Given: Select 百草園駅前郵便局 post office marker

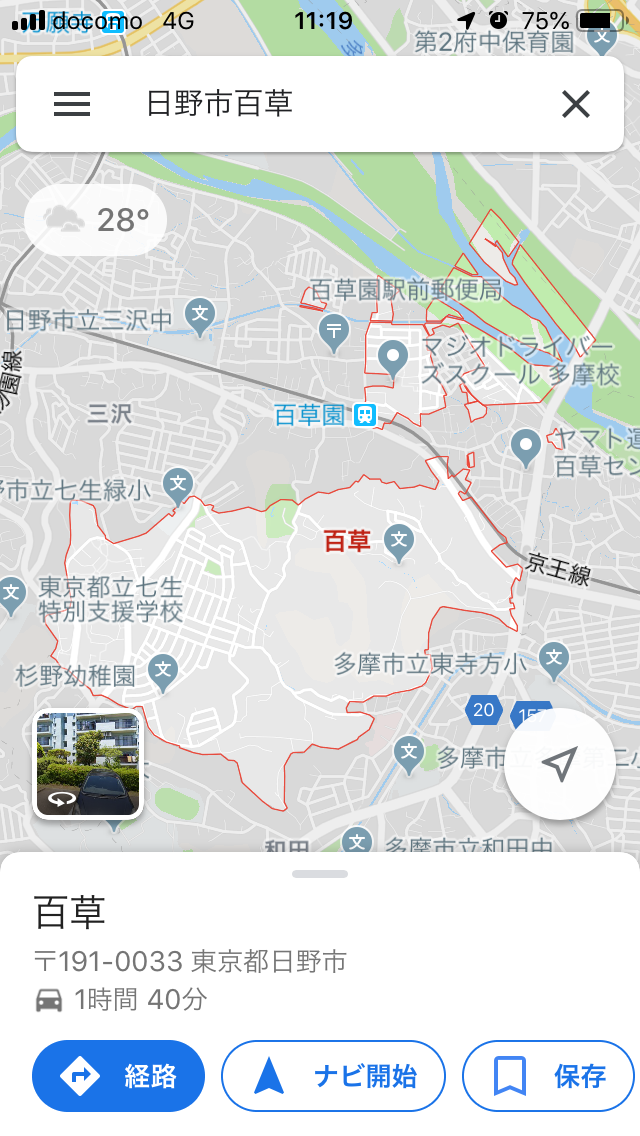Looking at the screenshot, I should coord(333,327).
